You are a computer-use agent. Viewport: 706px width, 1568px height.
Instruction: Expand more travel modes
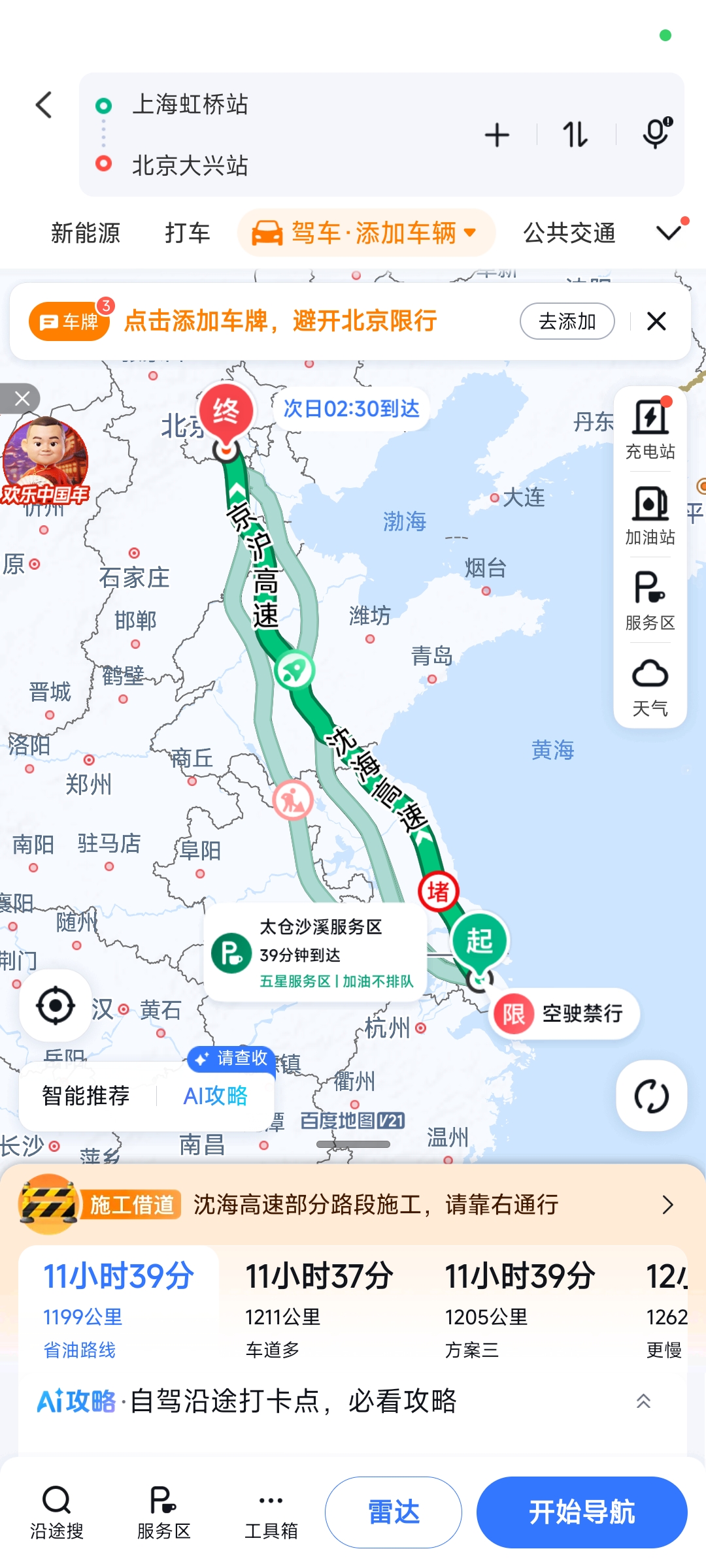click(669, 233)
